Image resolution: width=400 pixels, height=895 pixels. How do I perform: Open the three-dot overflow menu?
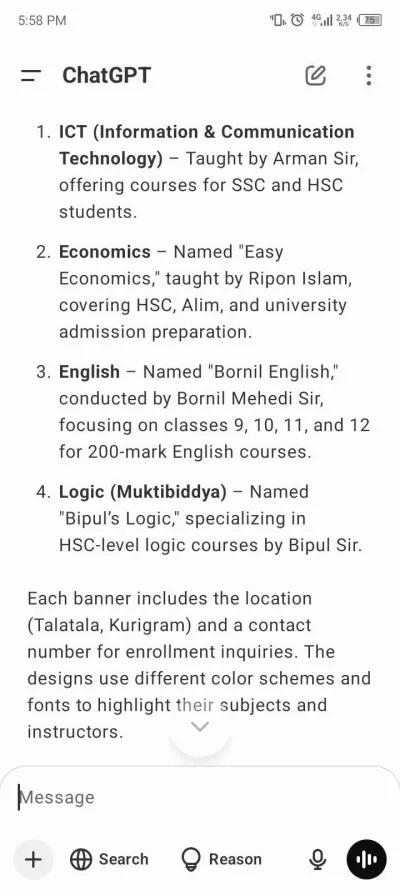[x=369, y=75]
